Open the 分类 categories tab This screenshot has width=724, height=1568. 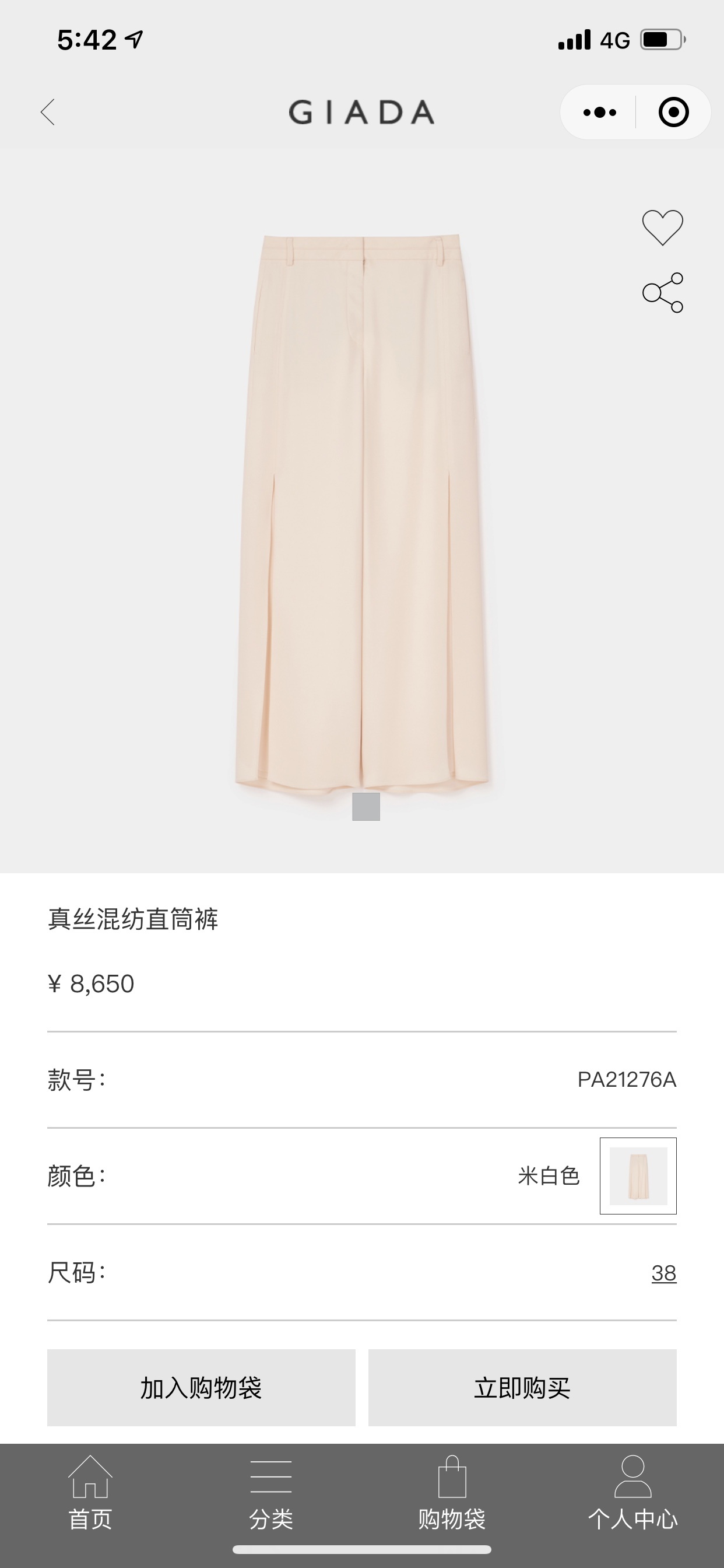(x=270, y=1493)
